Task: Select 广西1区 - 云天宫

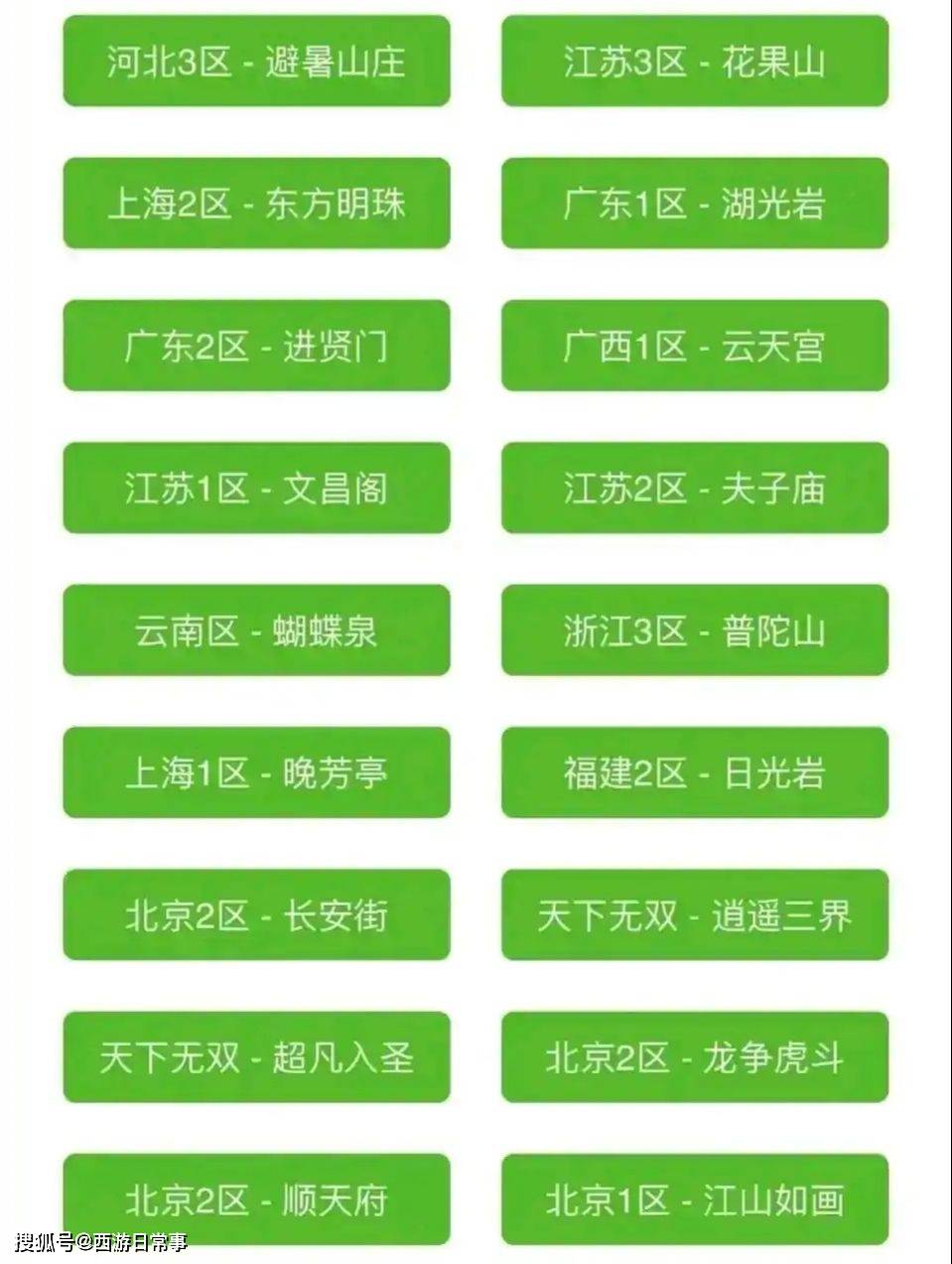Action: pos(694,347)
